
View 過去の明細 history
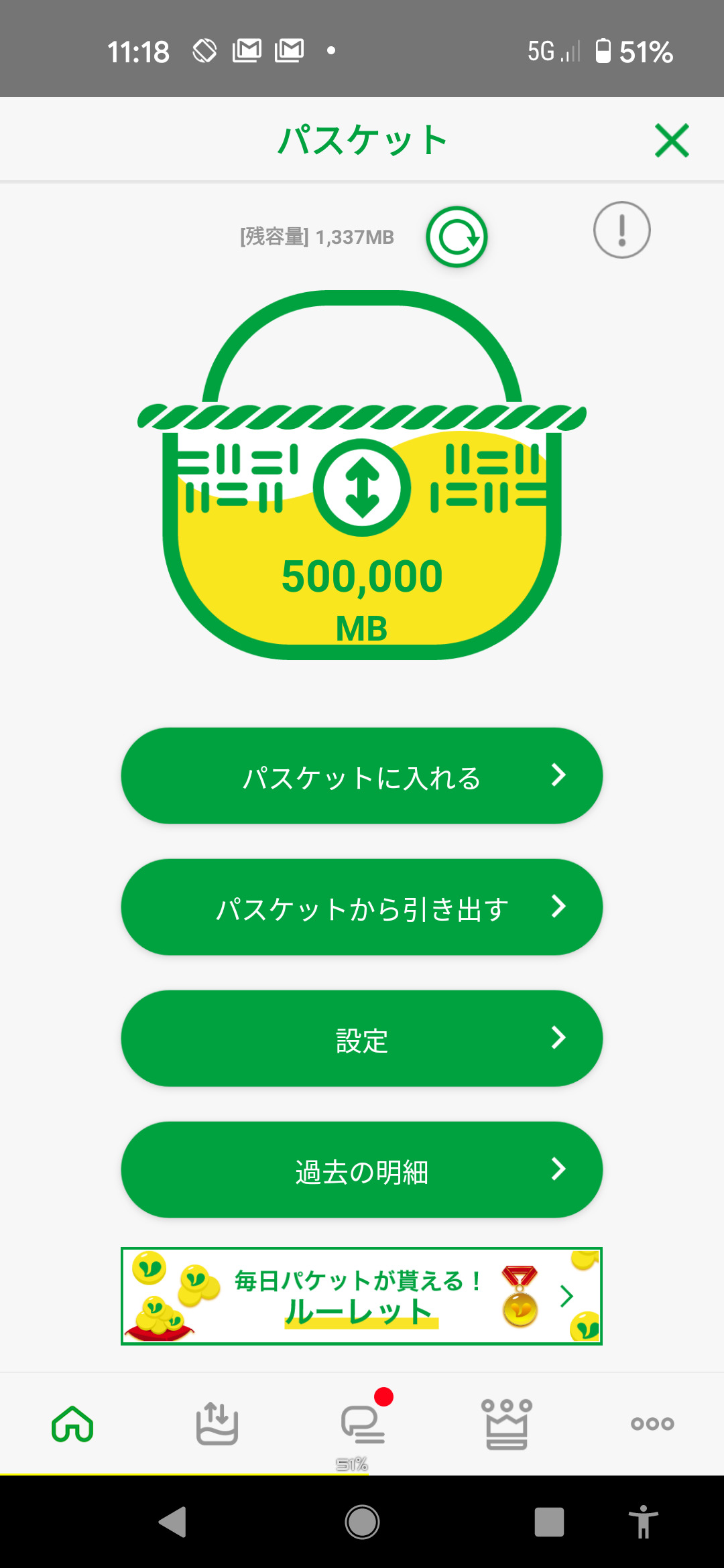pyautogui.click(x=362, y=1170)
